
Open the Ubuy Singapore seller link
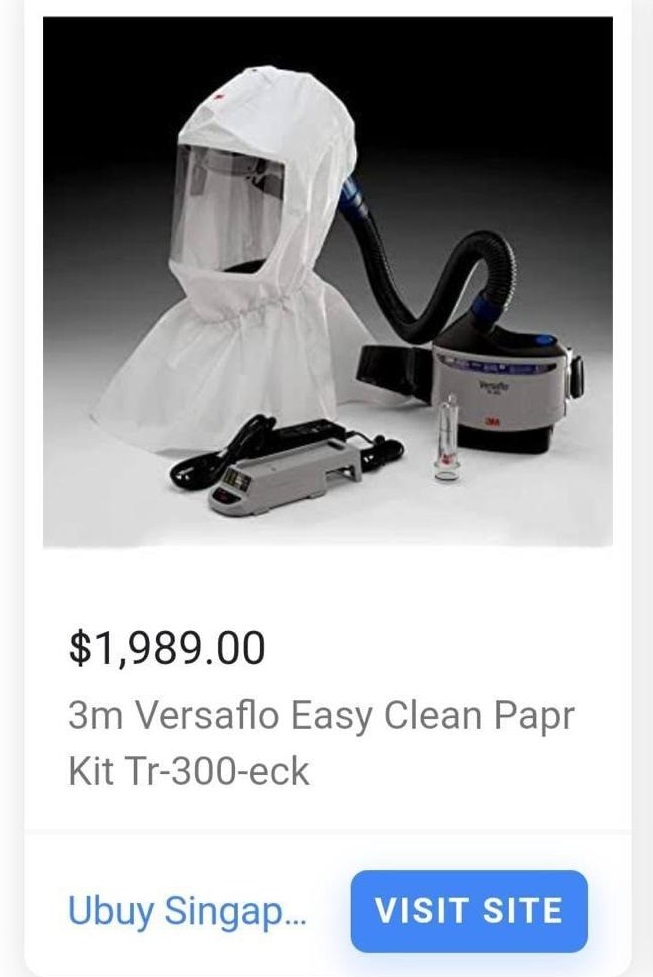pyautogui.click(x=187, y=911)
